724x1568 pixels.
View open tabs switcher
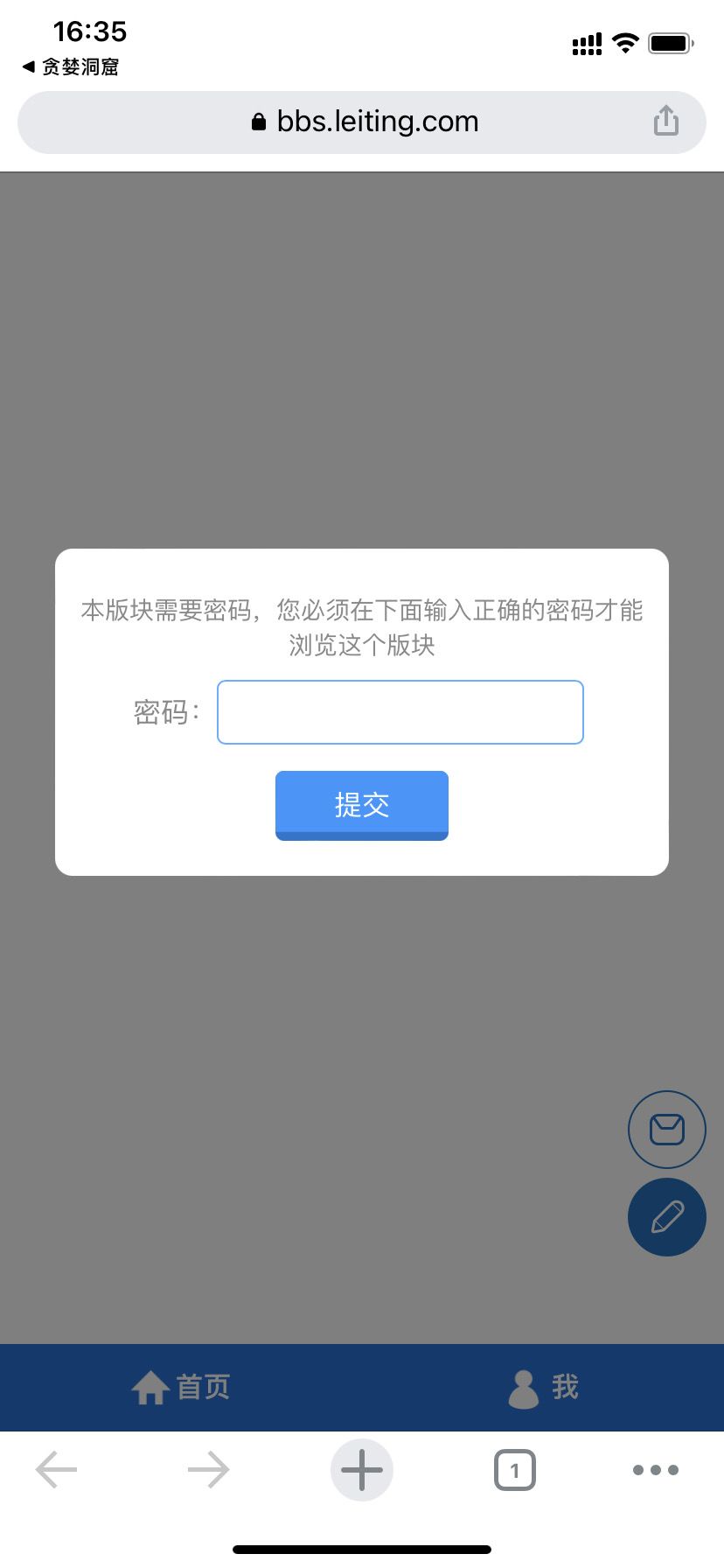point(515,1470)
